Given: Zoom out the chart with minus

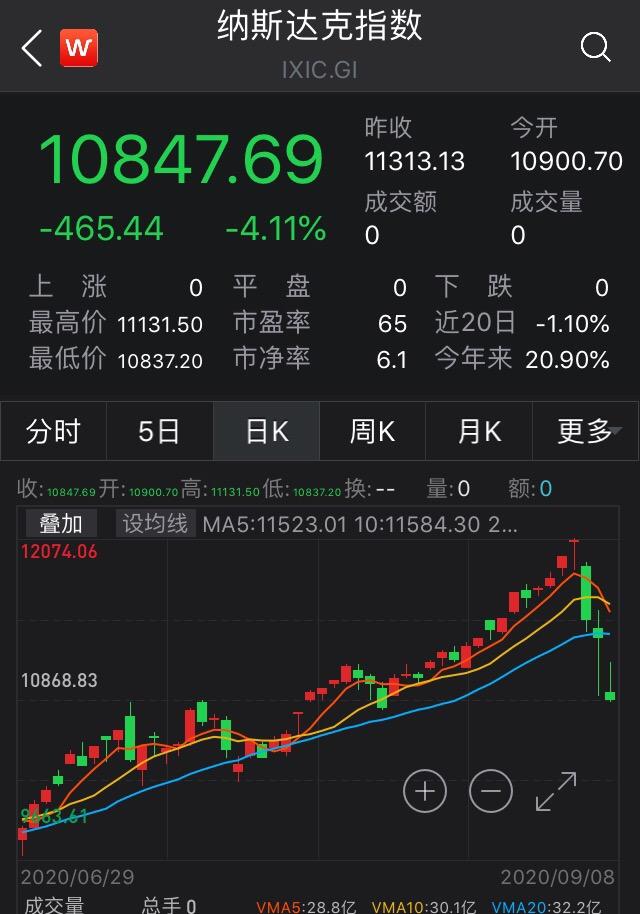Looking at the screenshot, I should click(490, 792).
